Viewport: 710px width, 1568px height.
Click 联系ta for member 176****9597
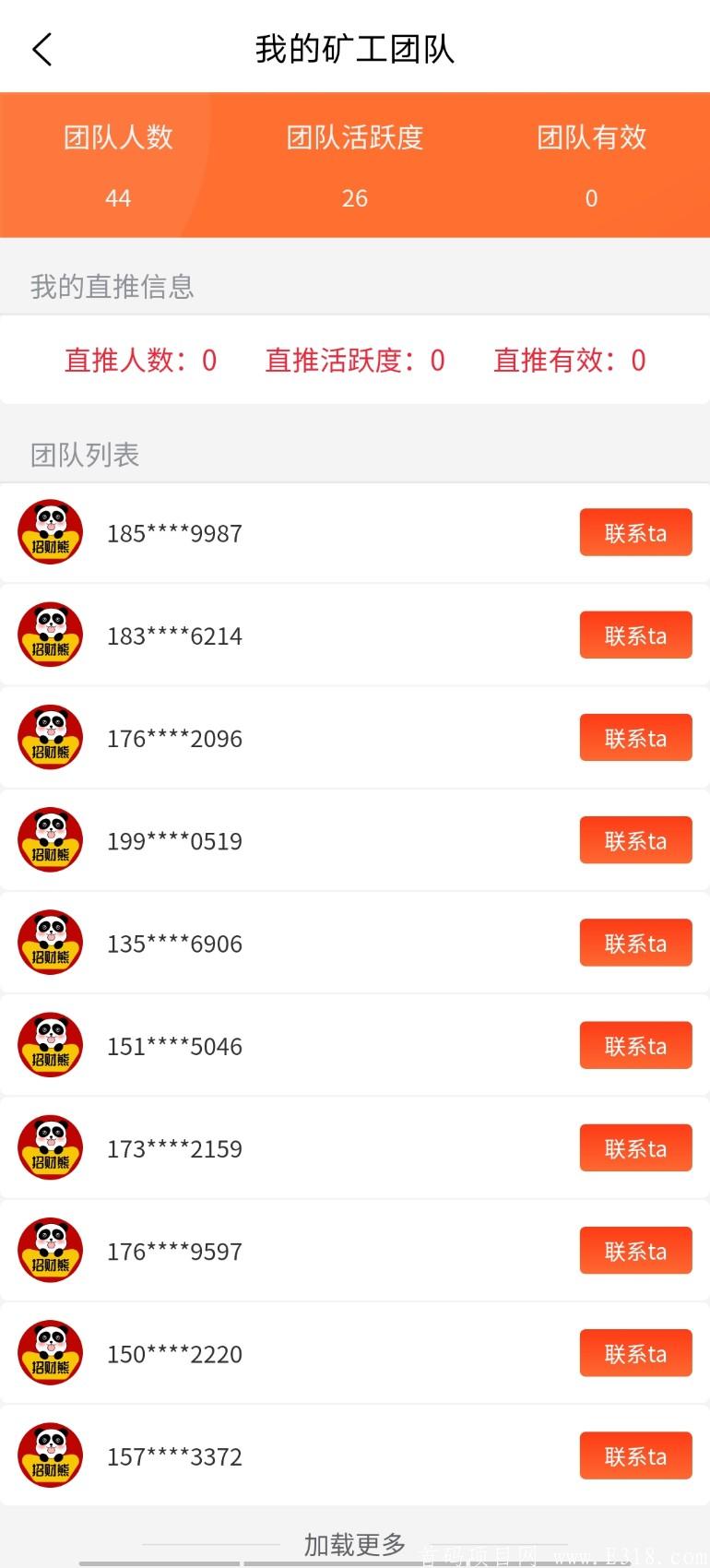pos(635,1250)
